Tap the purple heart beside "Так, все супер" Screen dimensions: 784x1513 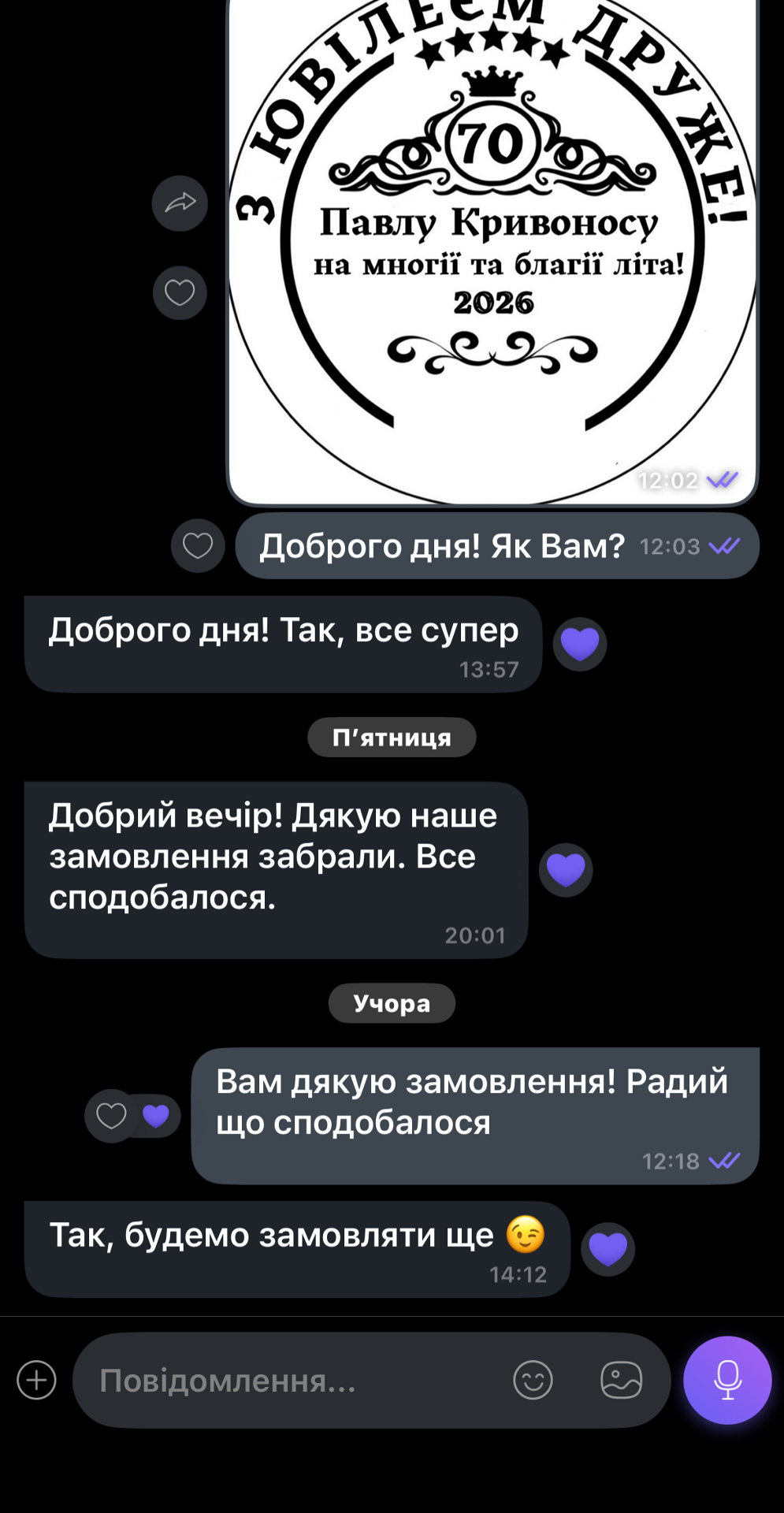[x=580, y=644]
